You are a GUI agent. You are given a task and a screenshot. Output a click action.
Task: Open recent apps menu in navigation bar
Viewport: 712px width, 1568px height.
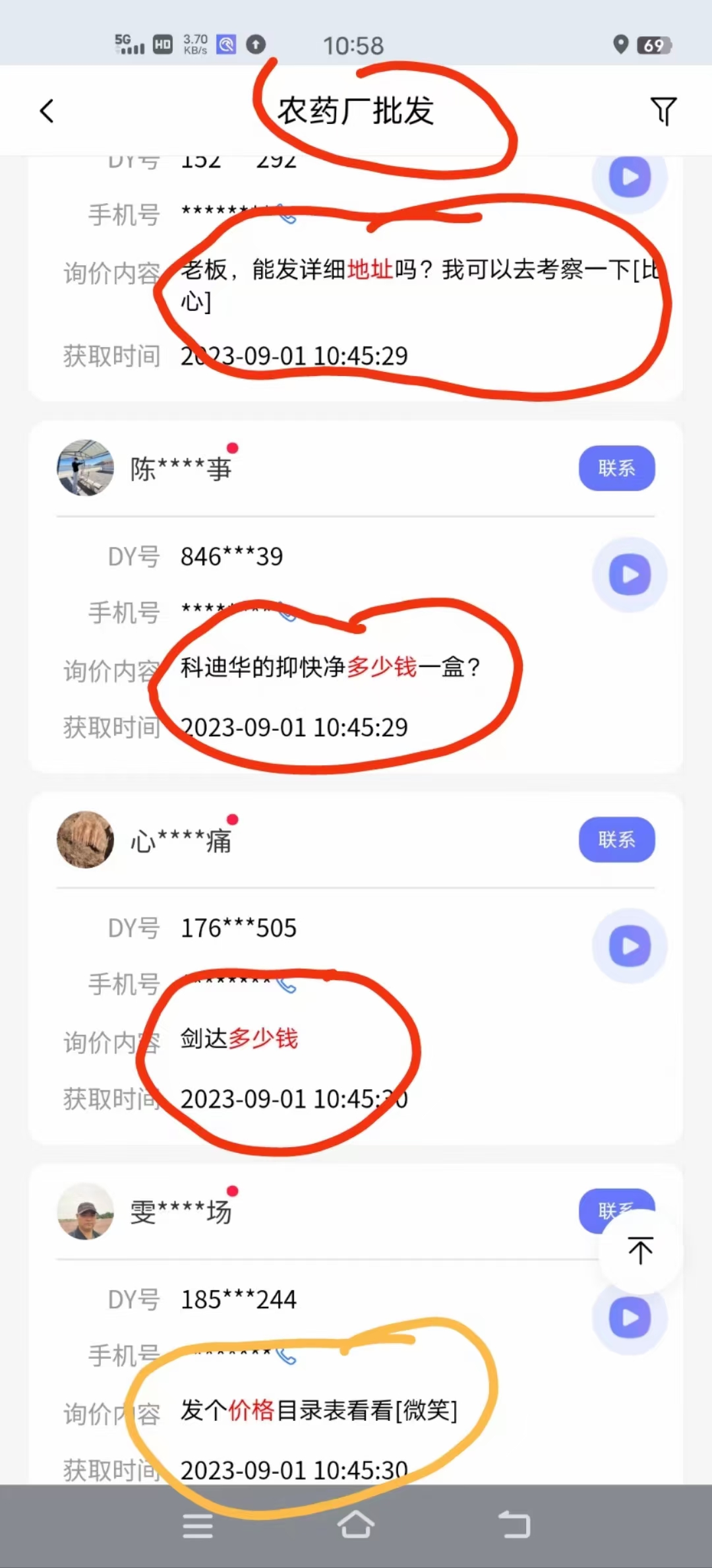(x=197, y=1526)
